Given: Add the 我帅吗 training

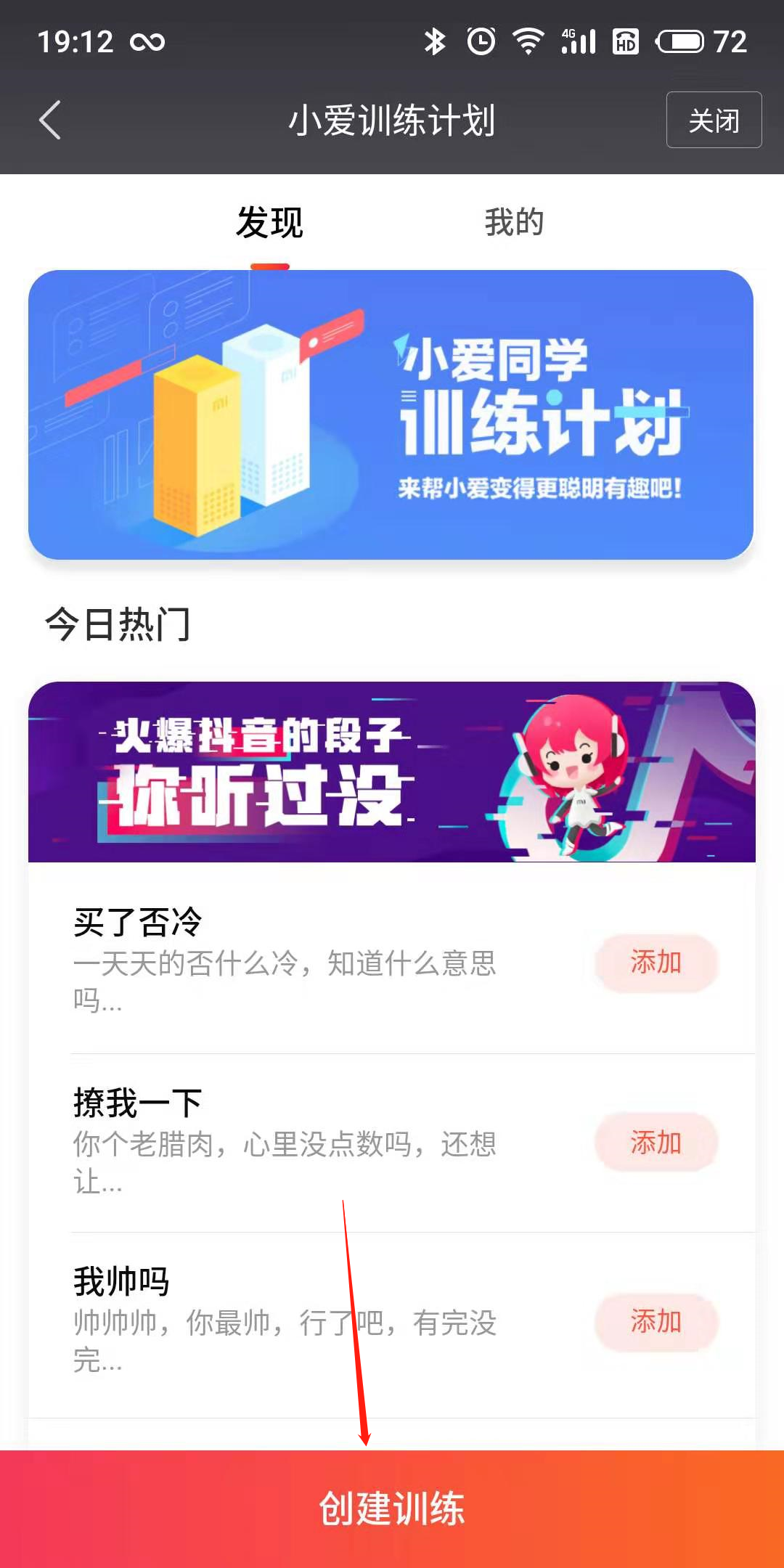Looking at the screenshot, I should [656, 1322].
